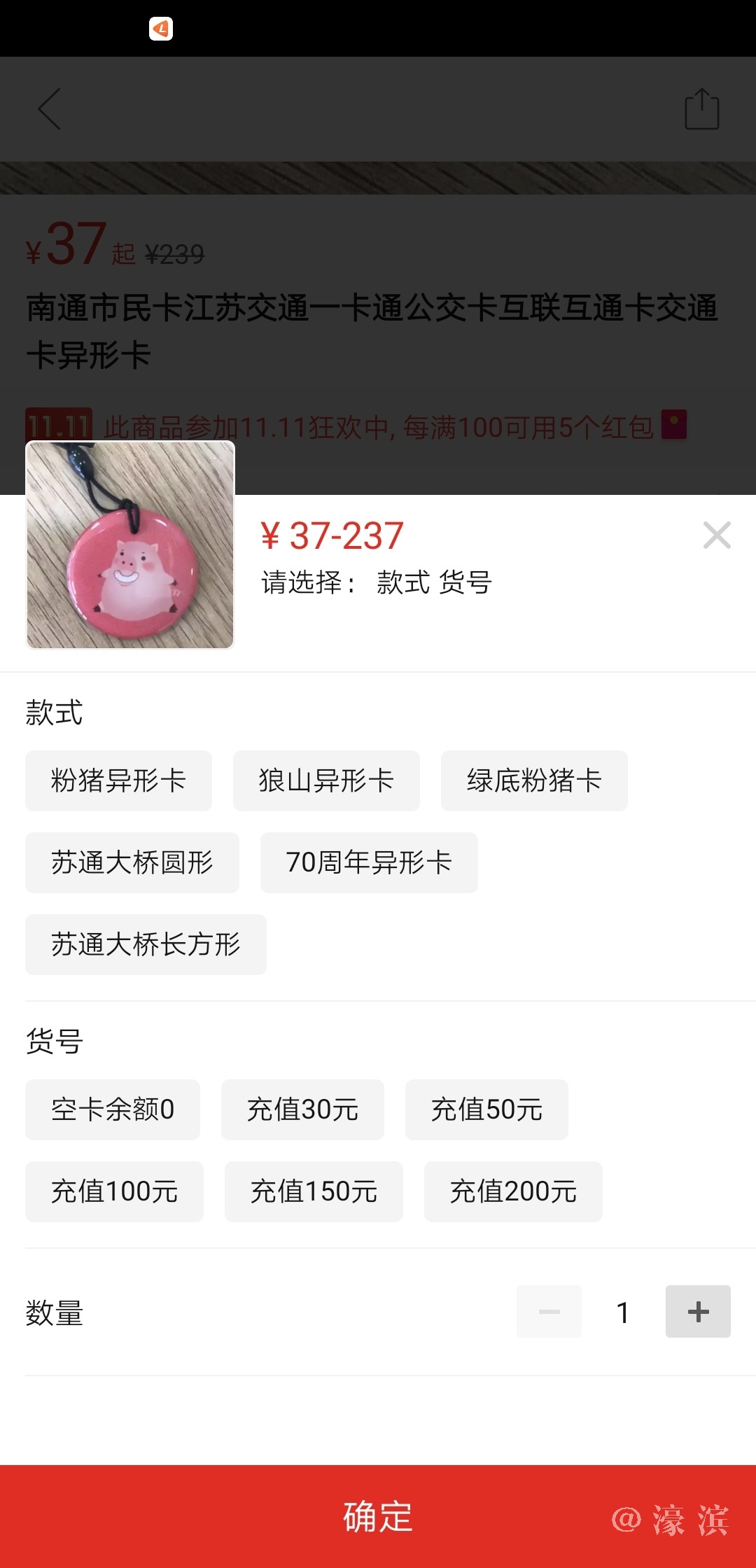Select 苏通大桥长方形 style chip
The width and height of the screenshot is (756, 1568).
(x=146, y=944)
